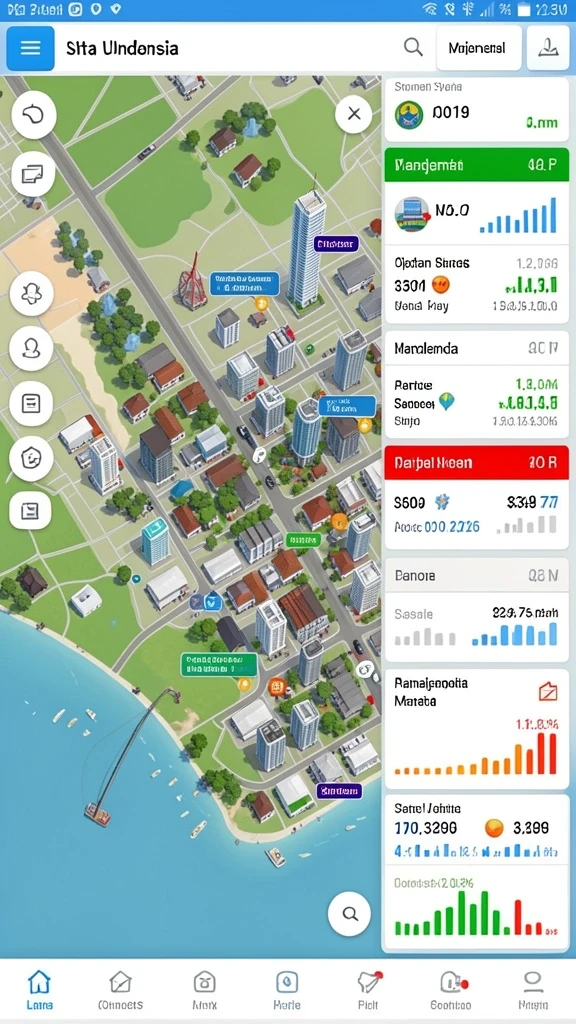The height and width of the screenshot is (1024, 576).
Task: Tap the Majenenal button in the top bar
Action: tap(479, 48)
